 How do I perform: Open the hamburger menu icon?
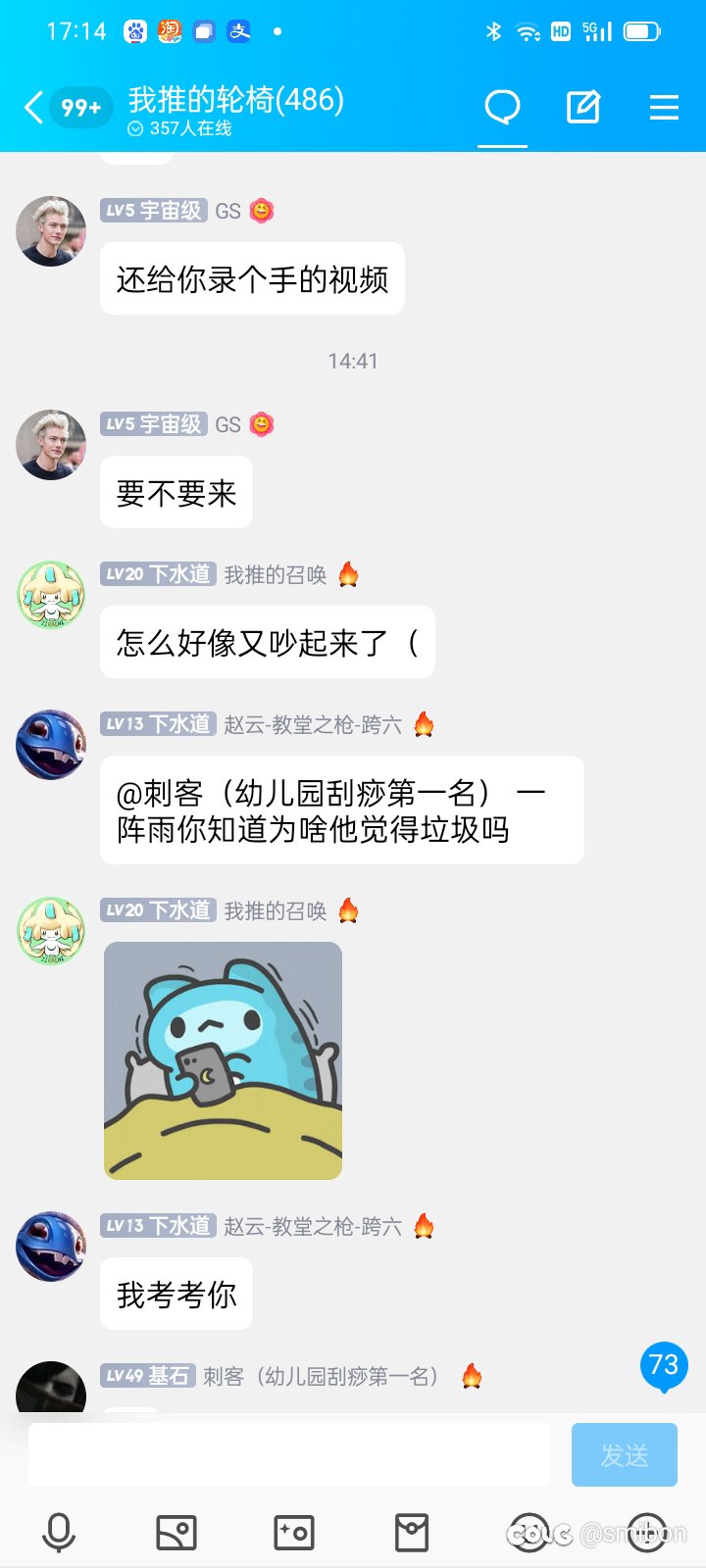pos(664,107)
